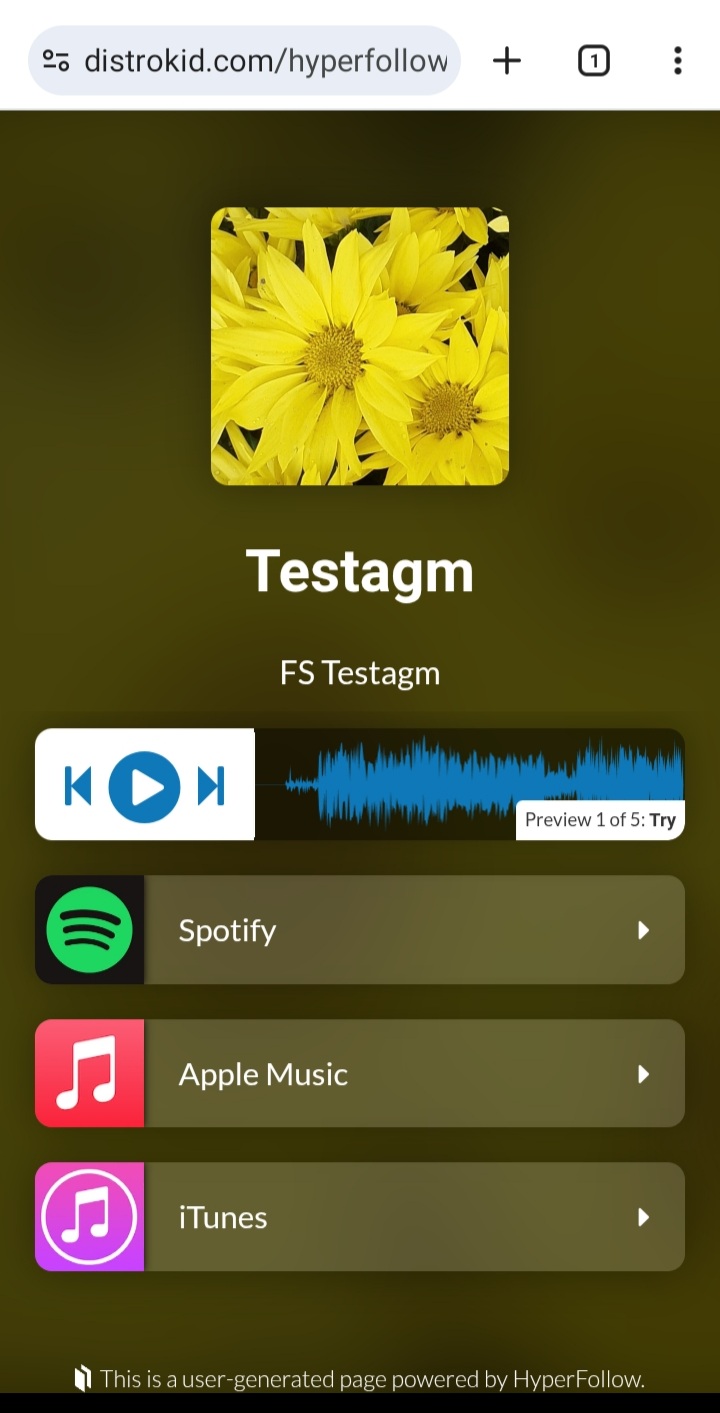Open the browser overflow menu

point(677,61)
